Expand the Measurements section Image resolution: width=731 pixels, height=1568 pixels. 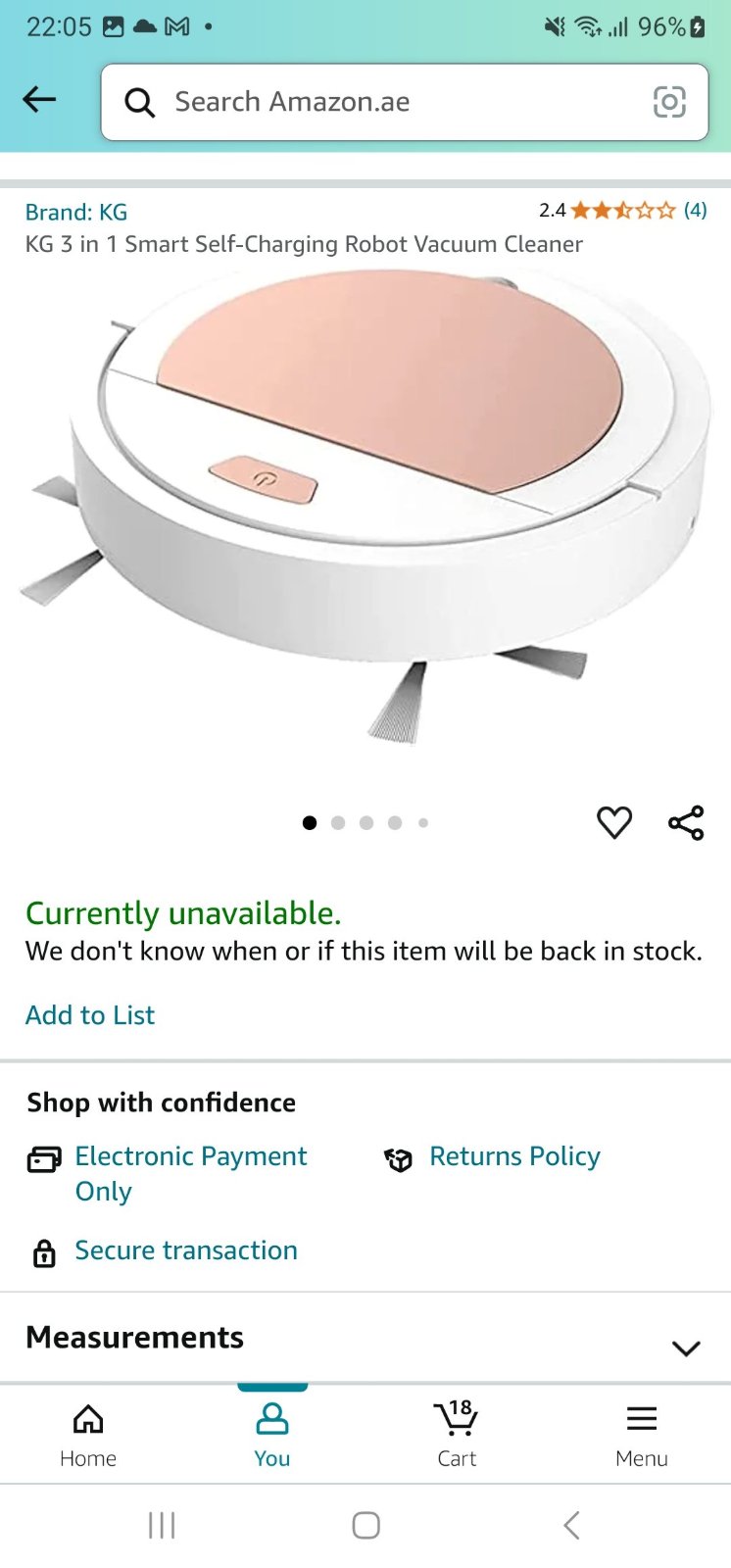coord(365,1339)
